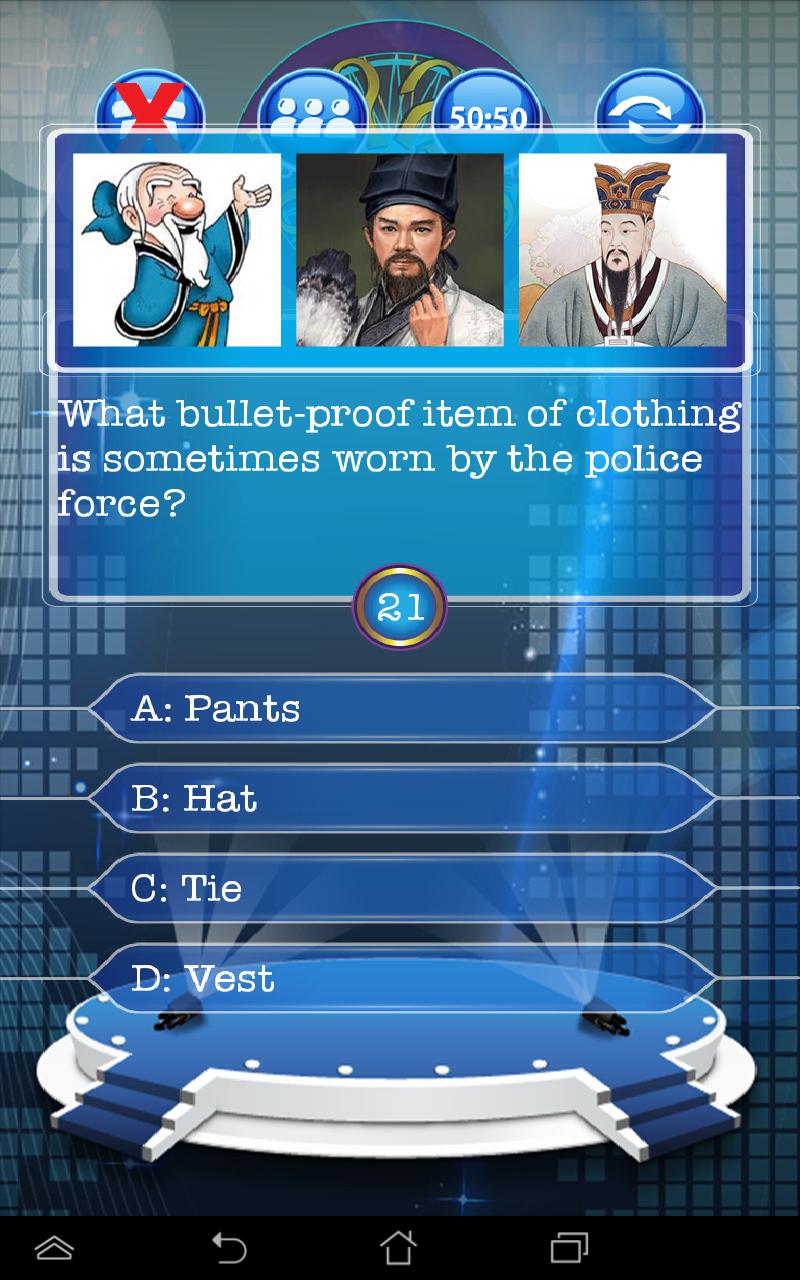800x1280 pixels.
Task: Select answer A: Pants
Action: pos(400,709)
